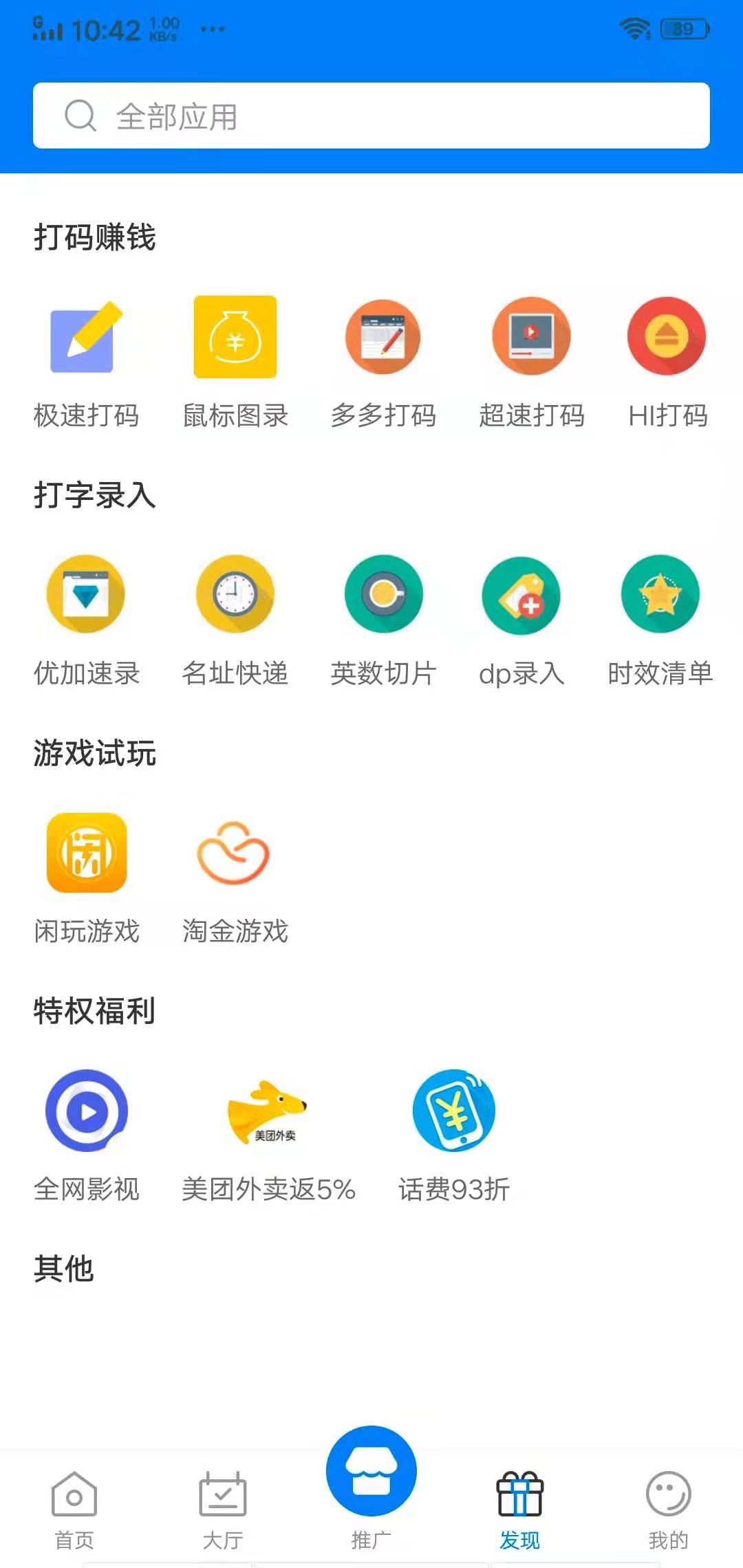Tap the 全部应用 search field
This screenshot has height=1568, width=743.
371,116
